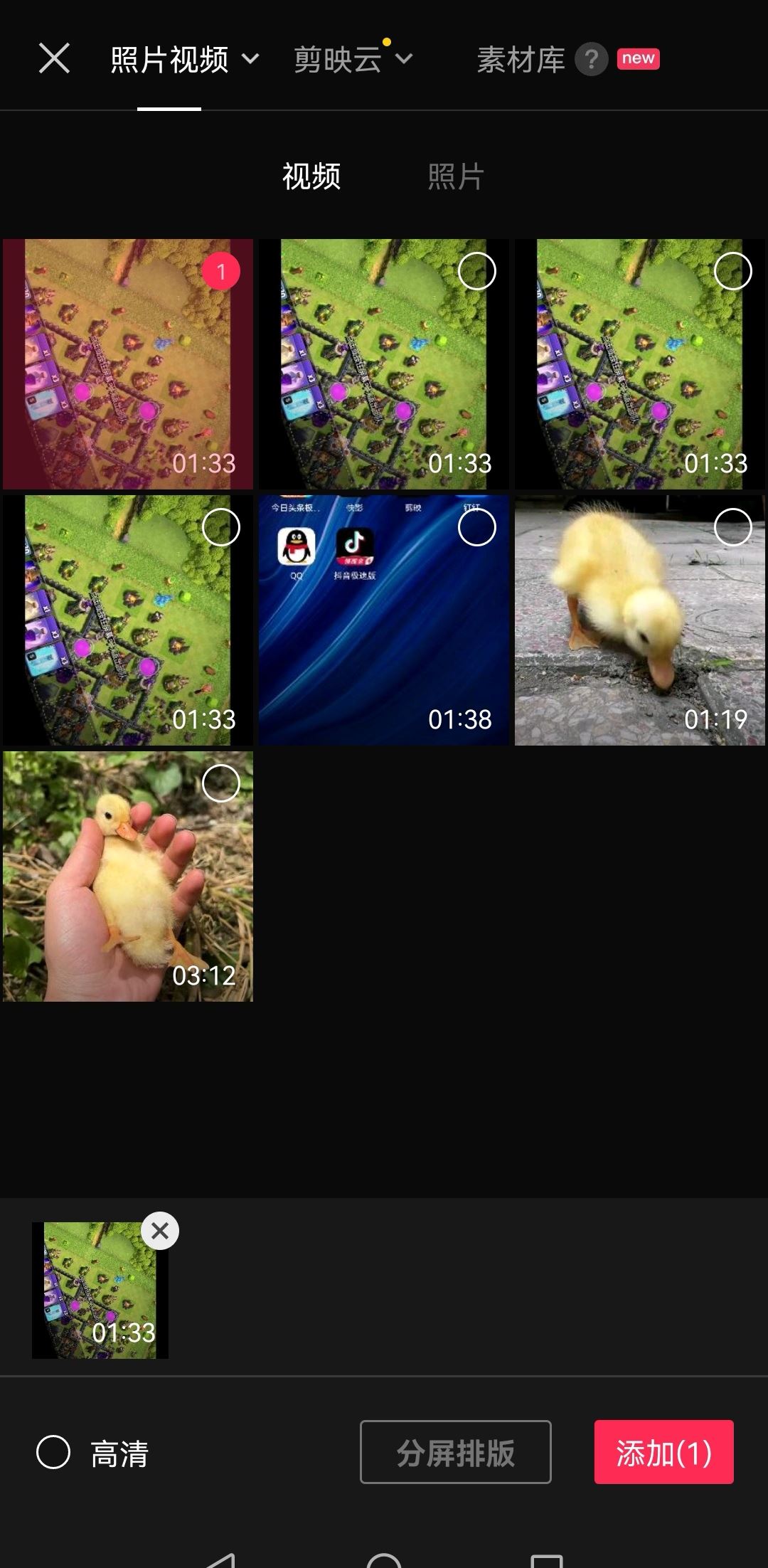
Task: Tap the 分屏排版 button
Action: pos(455,1452)
